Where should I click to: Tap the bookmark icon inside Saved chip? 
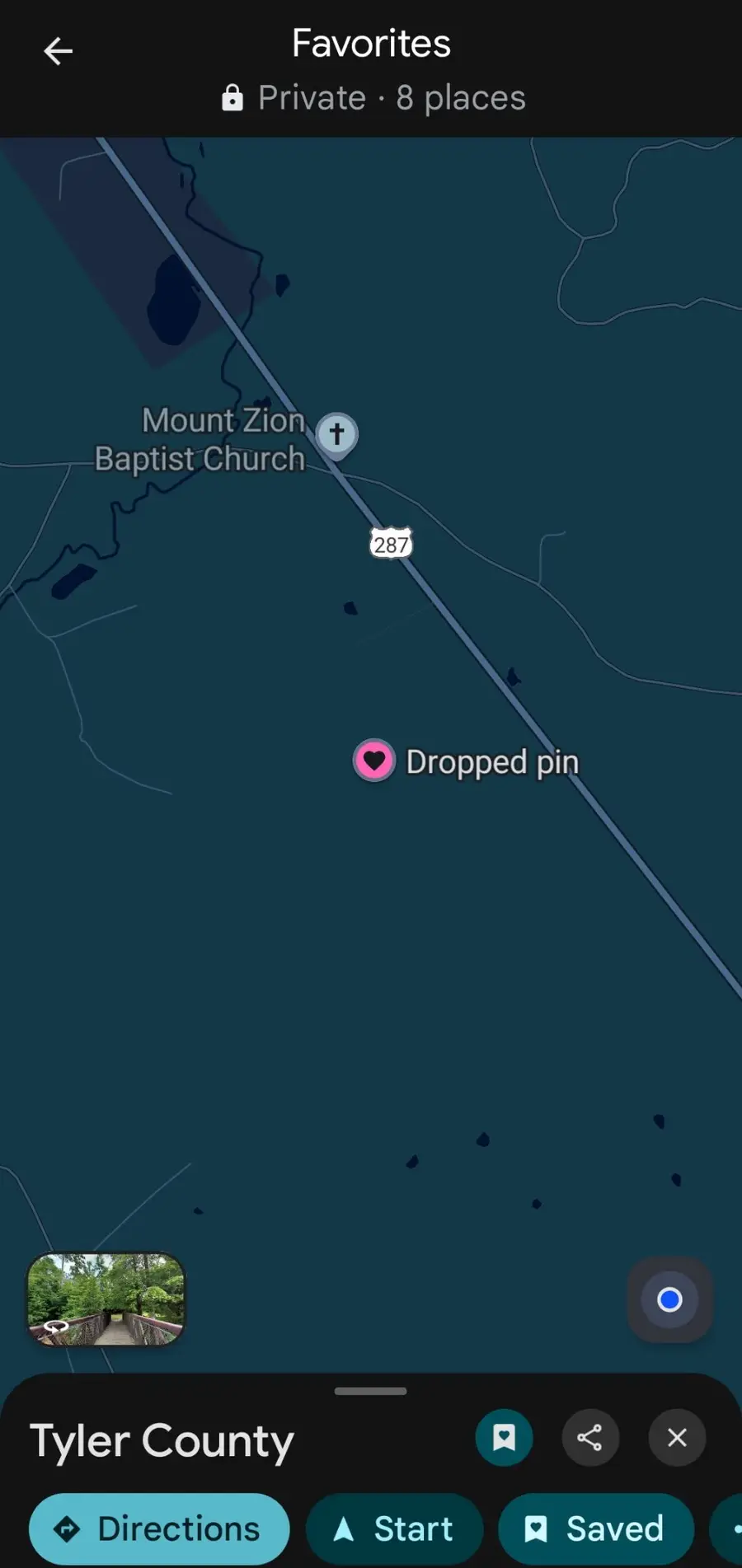[537, 1528]
